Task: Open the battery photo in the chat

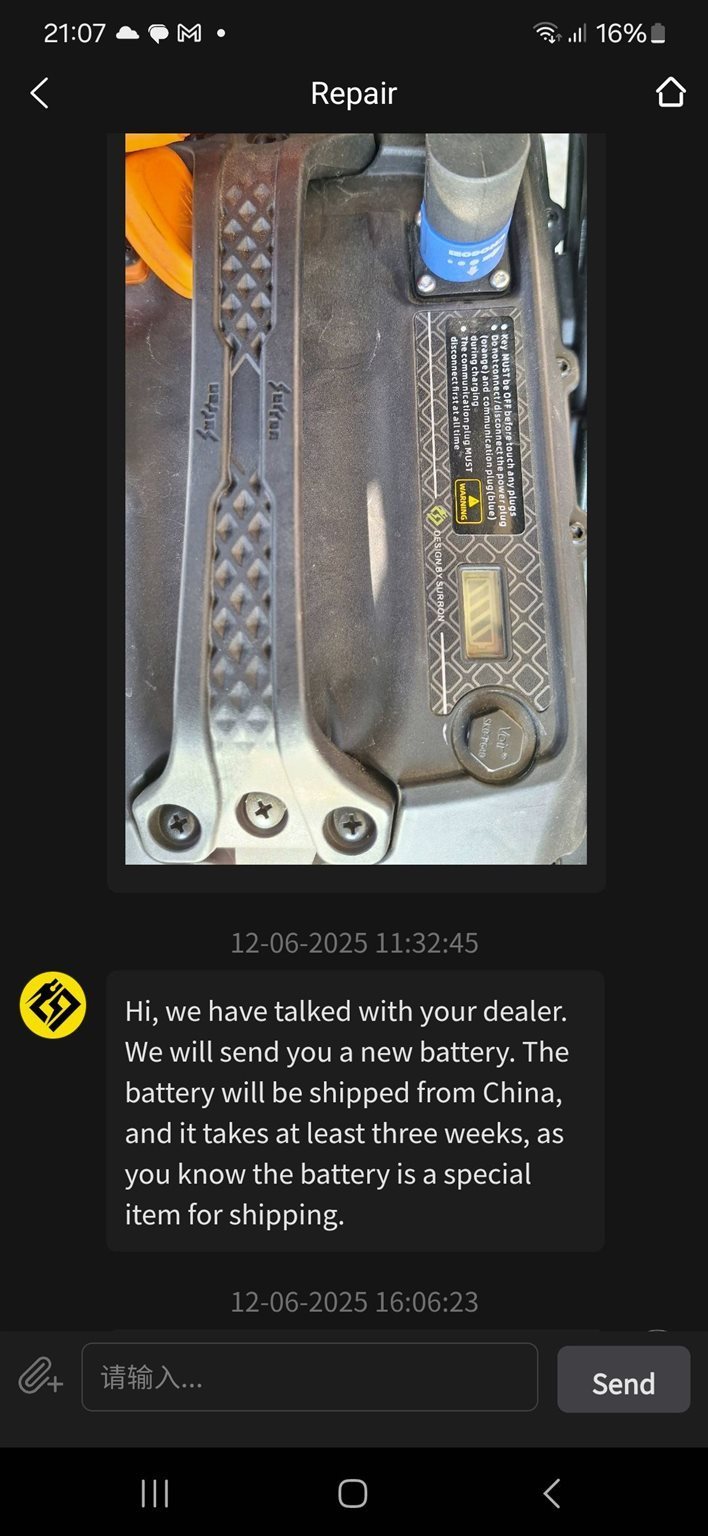Action: pos(355,498)
